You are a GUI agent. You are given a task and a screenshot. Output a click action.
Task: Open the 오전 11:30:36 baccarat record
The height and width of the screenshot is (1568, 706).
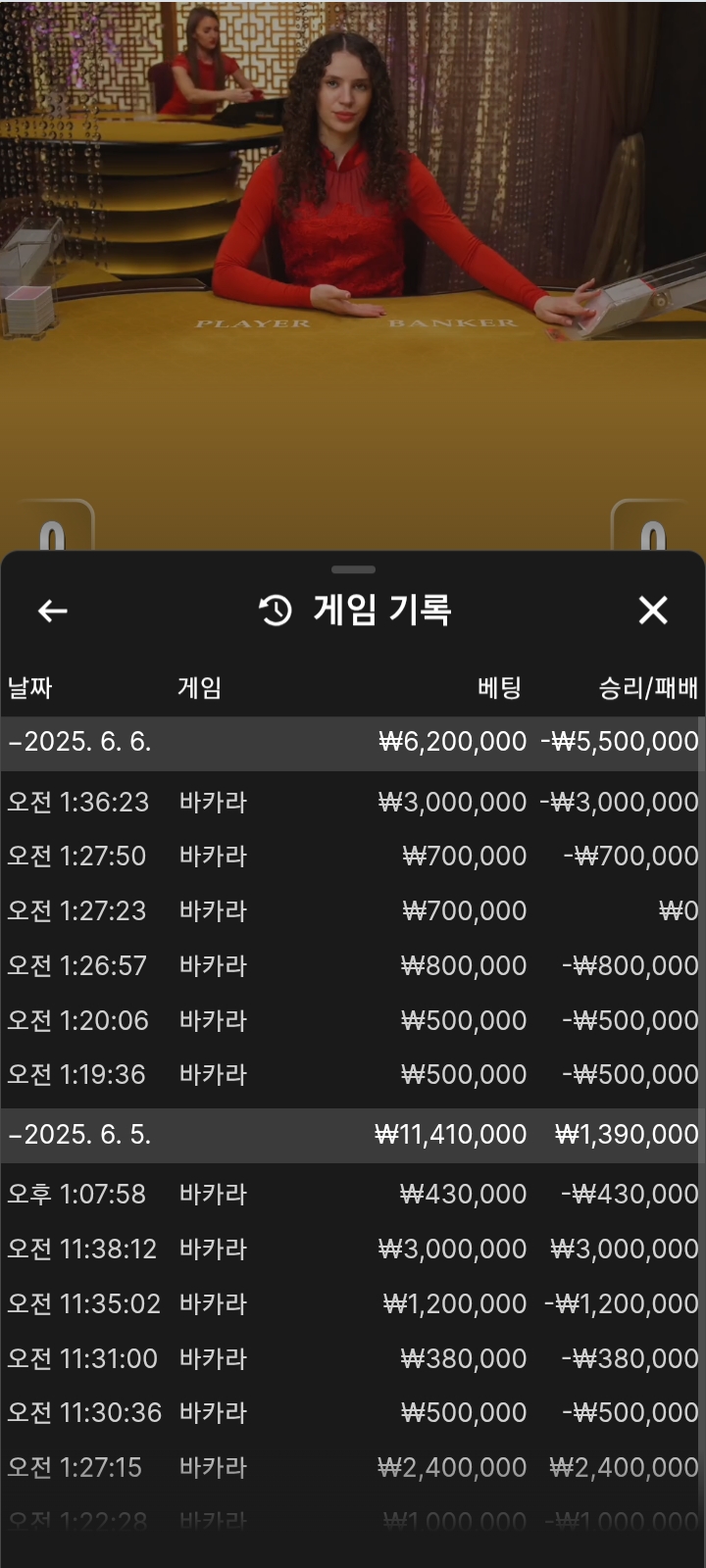[351, 1413]
